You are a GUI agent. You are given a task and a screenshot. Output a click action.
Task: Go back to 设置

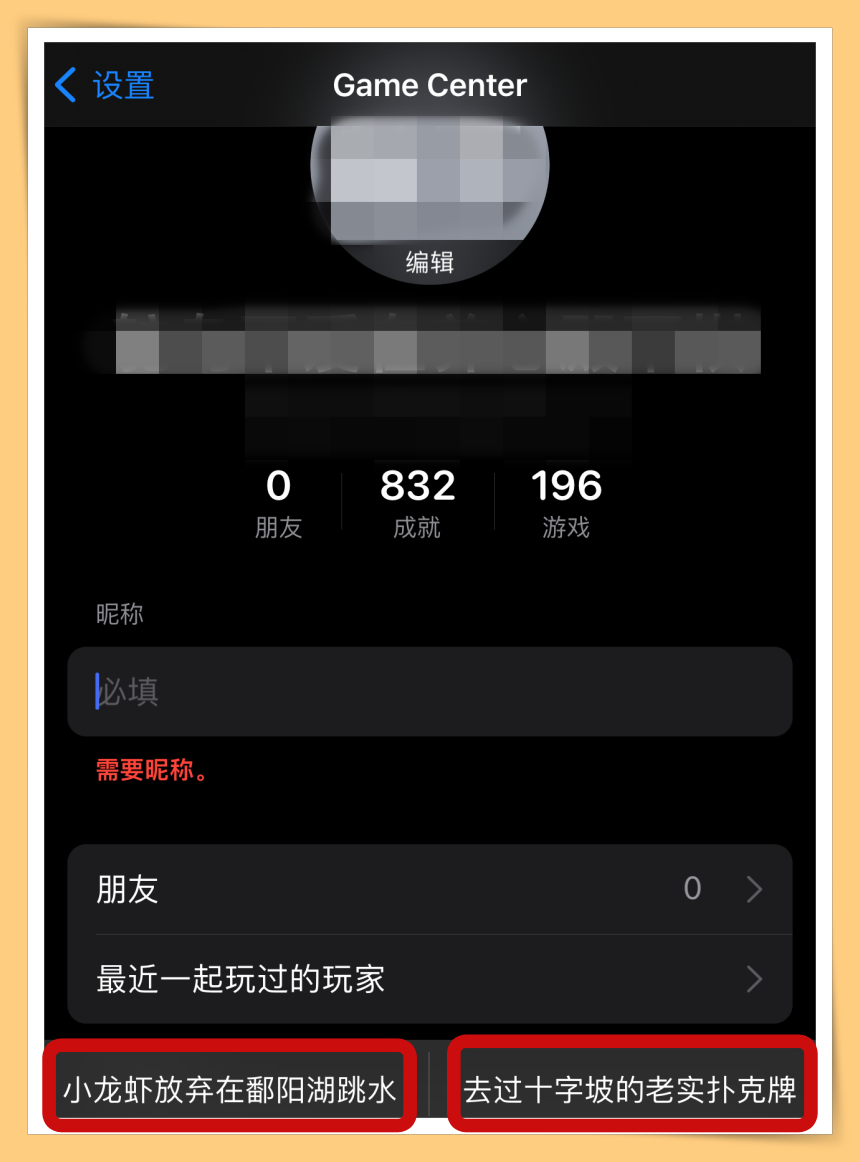(x=105, y=85)
